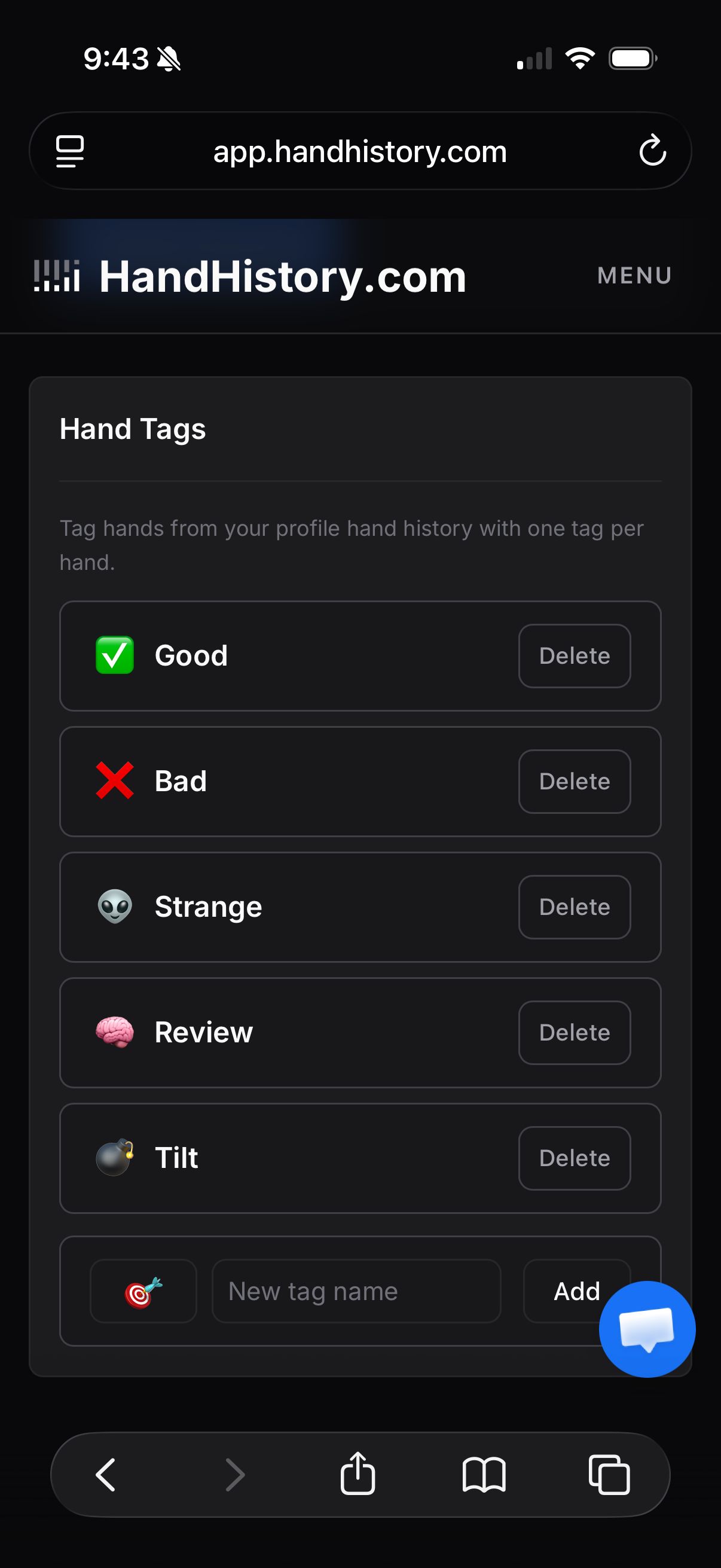
Task: Focus the New tag name field
Action: (356, 1291)
